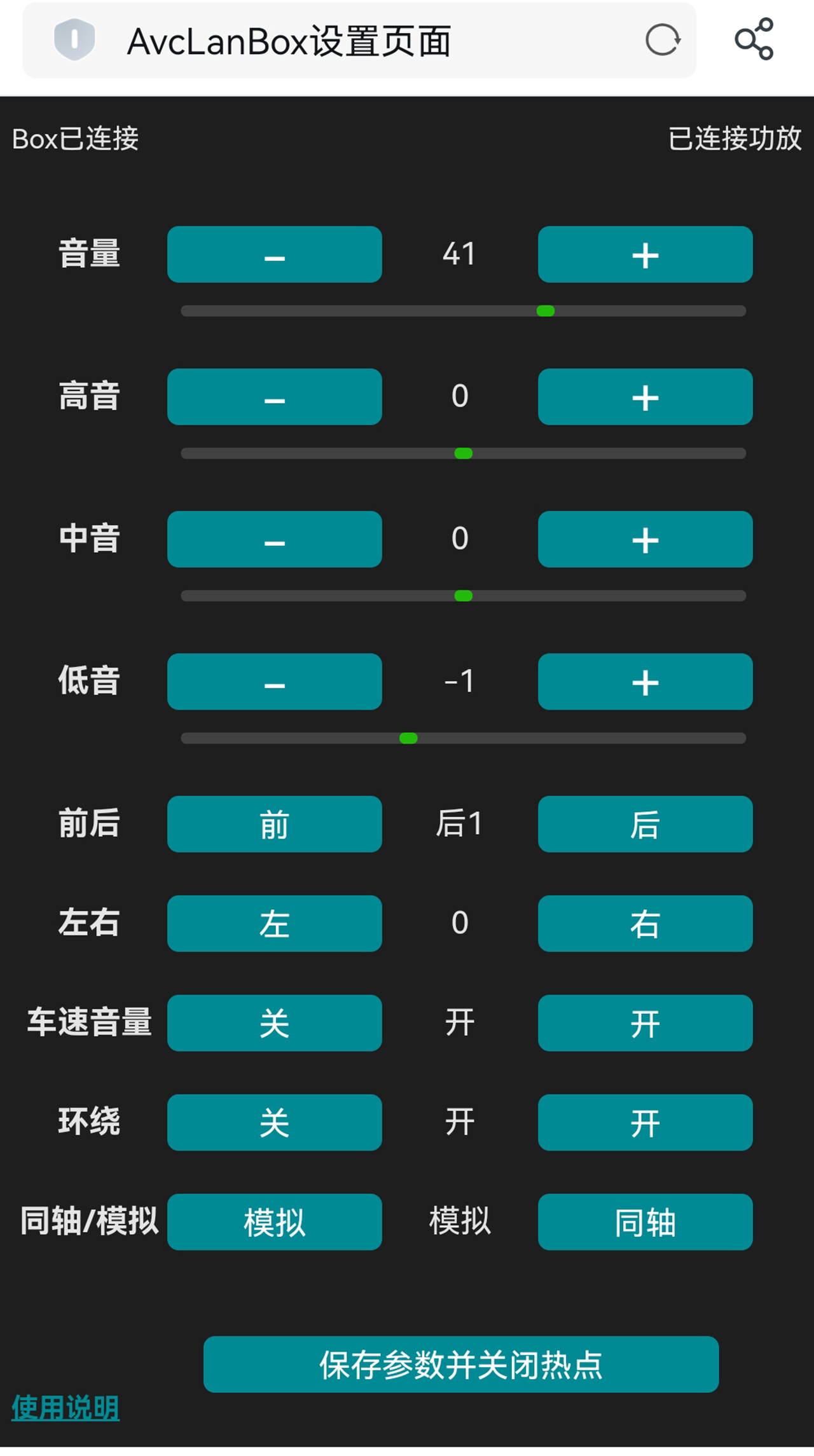Select 模拟 input mode button

[275, 1222]
